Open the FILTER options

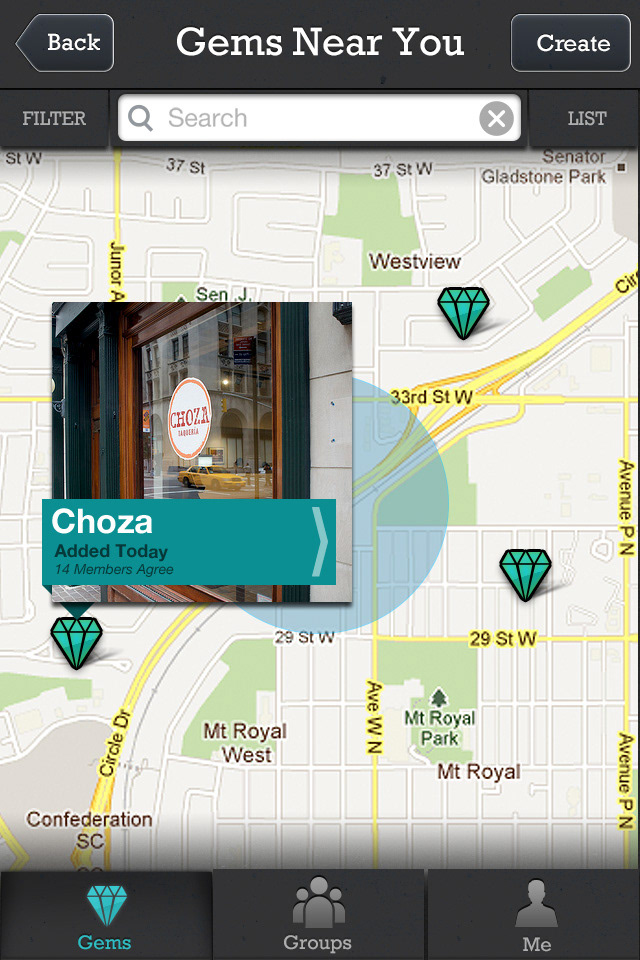point(54,118)
